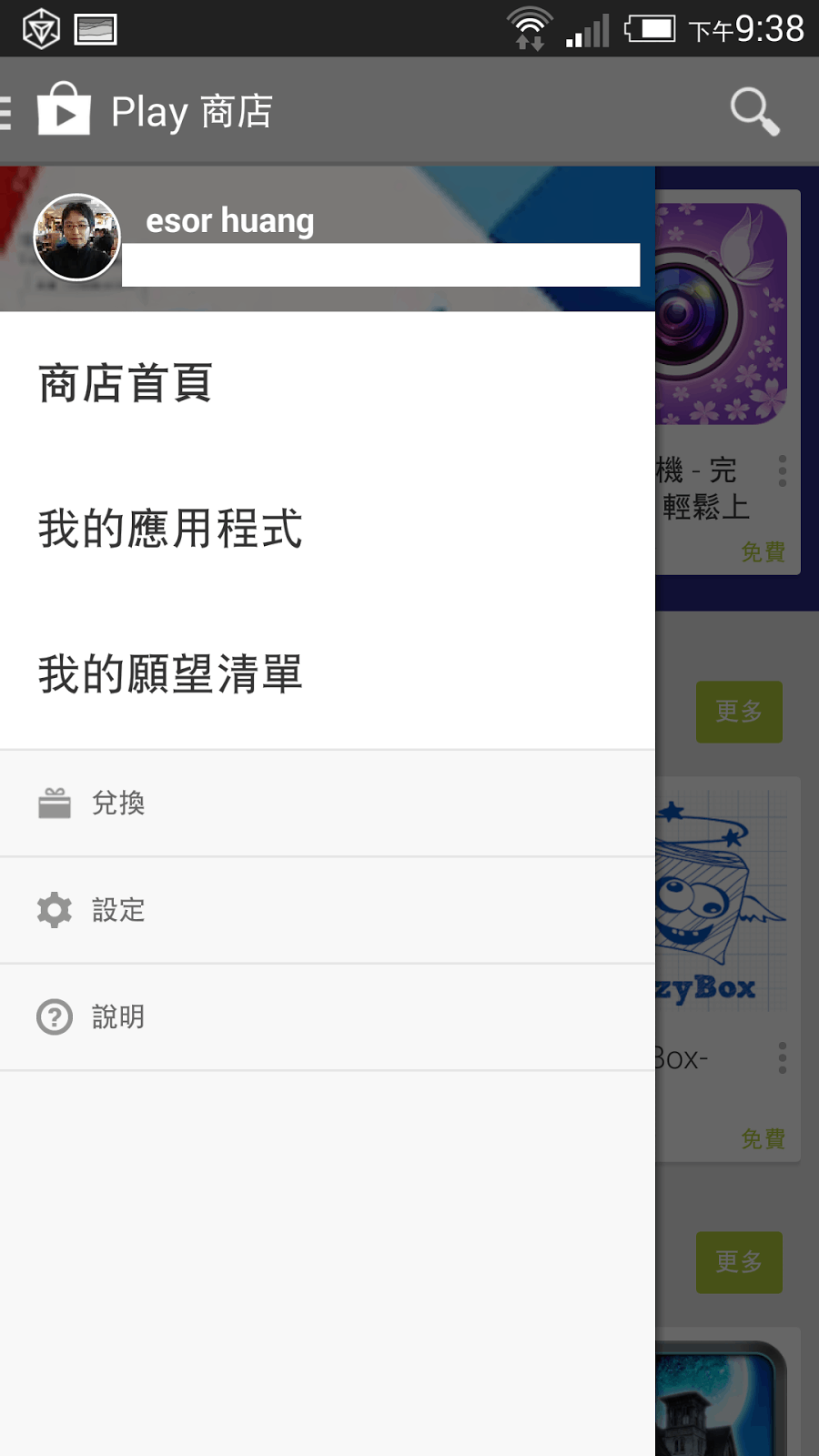Go to 商店首頁
This screenshot has height=1456, width=819.
328,384
